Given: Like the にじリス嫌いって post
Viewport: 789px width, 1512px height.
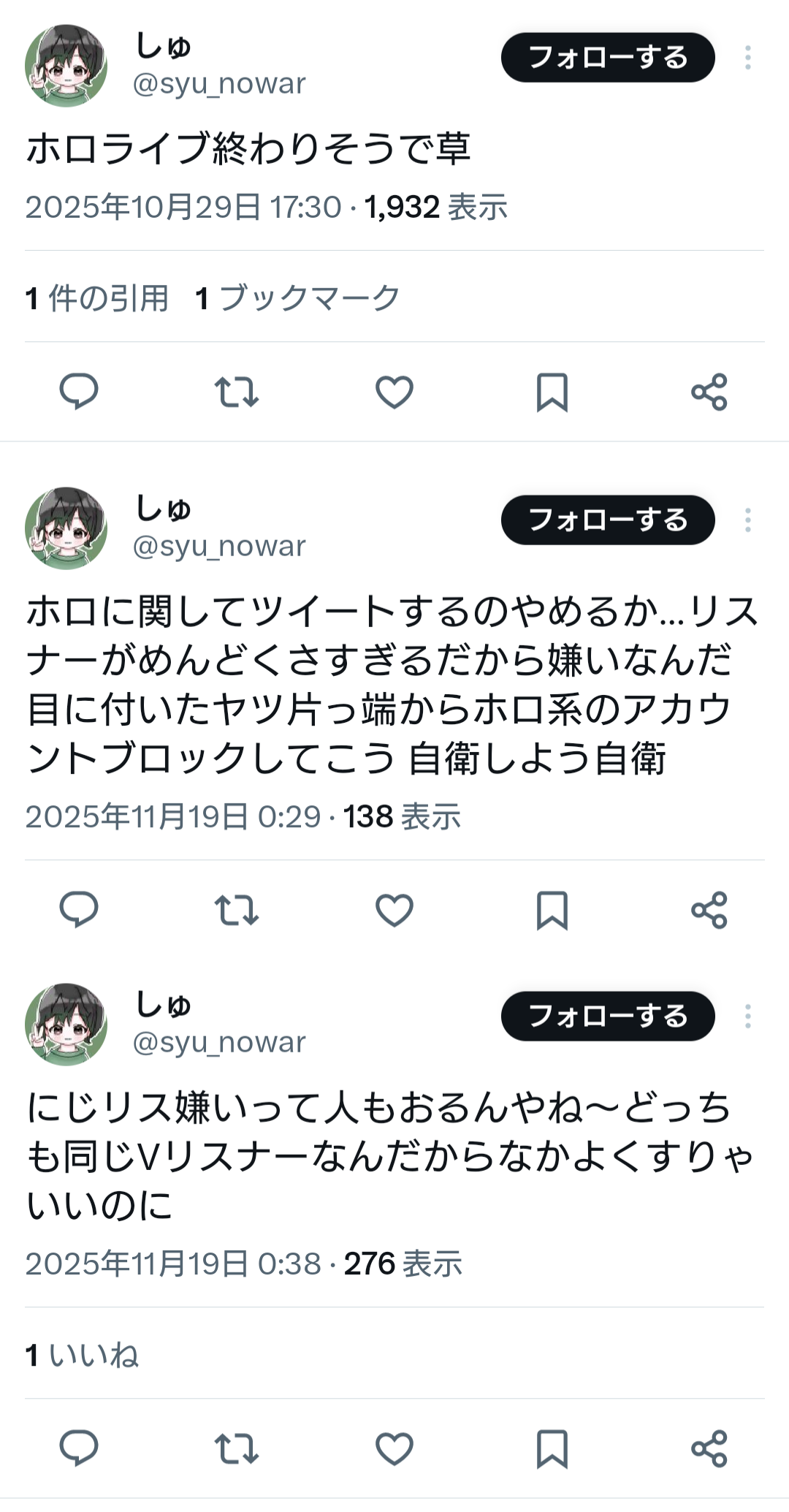Looking at the screenshot, I should 394,1448.
